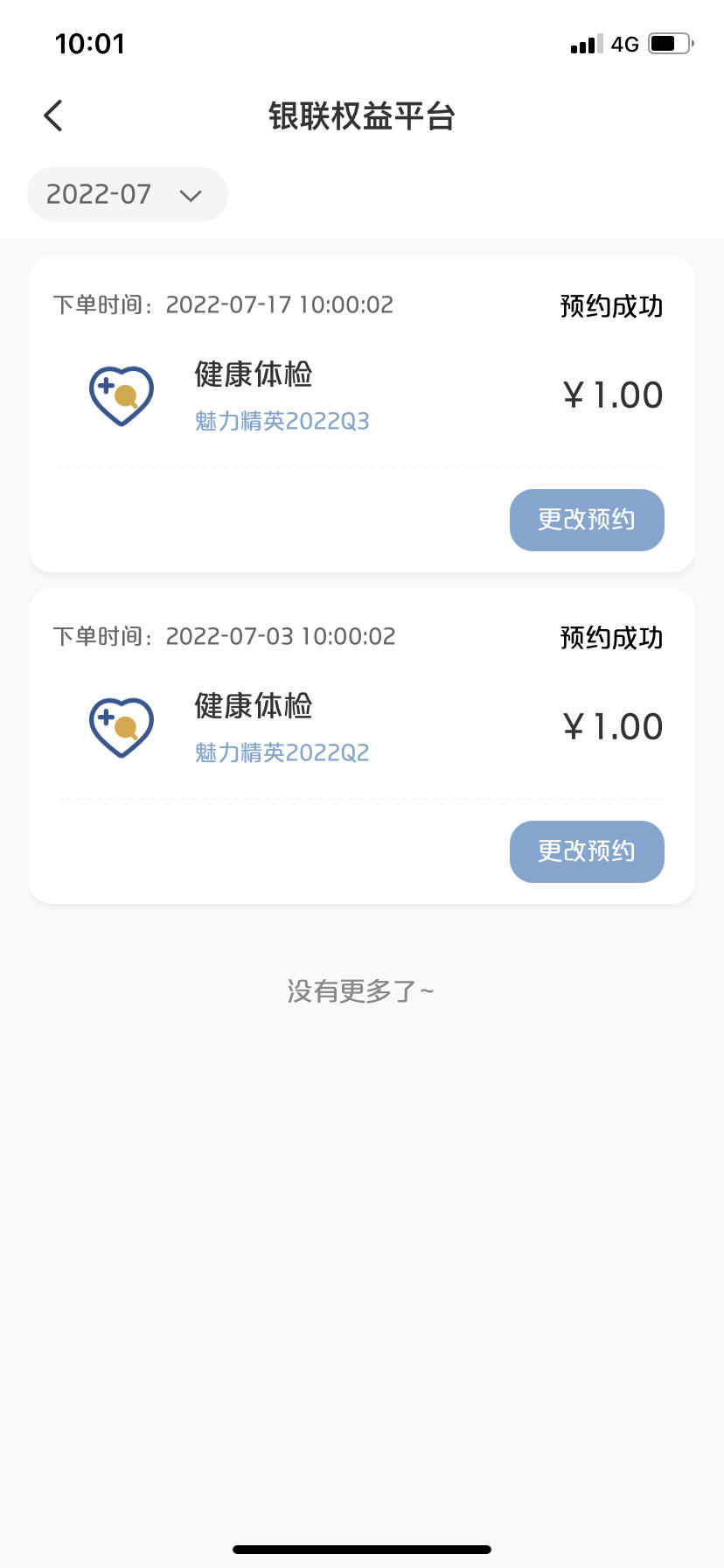This screenshot has height=1568, width=724.
Task: Open the 健康体检 order placed 2022-07-17
Action: pos(362,415)
